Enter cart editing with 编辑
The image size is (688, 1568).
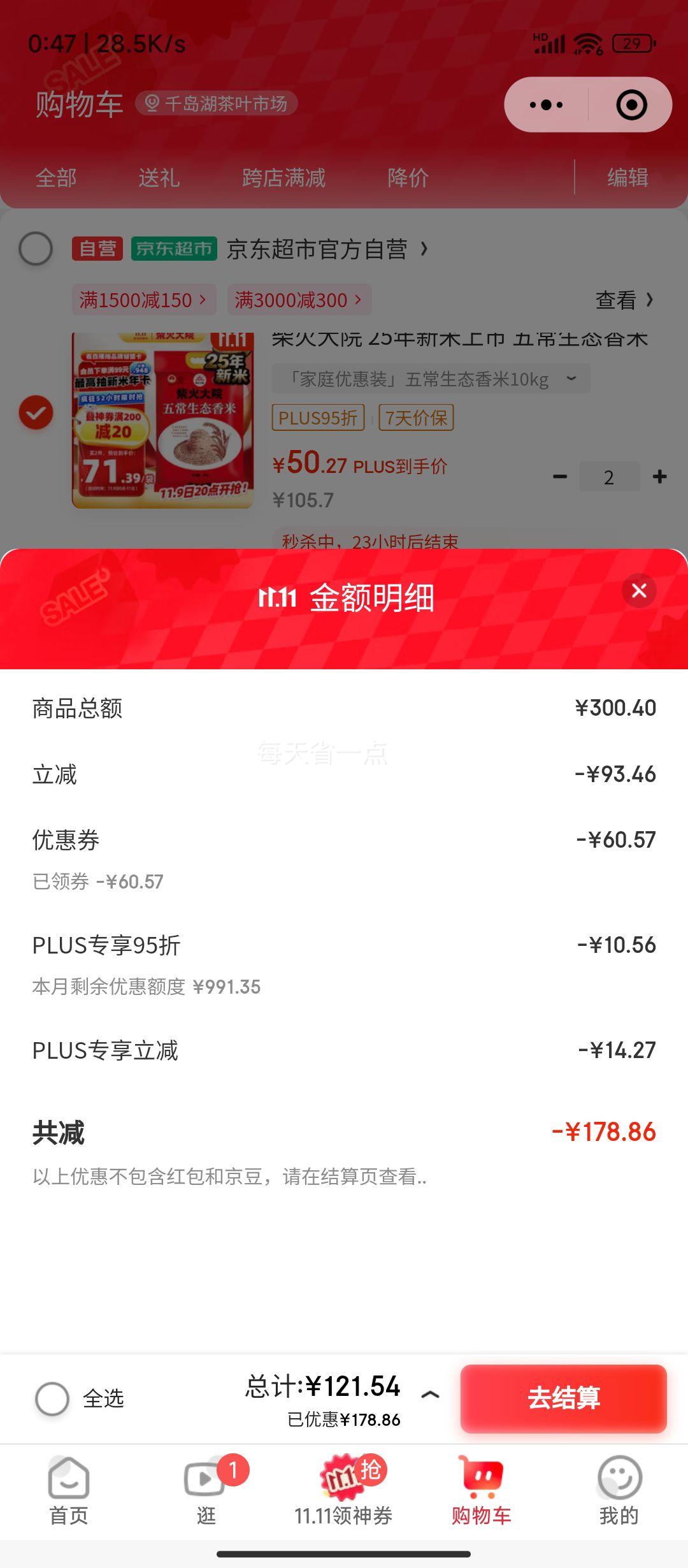click(629, 179)
